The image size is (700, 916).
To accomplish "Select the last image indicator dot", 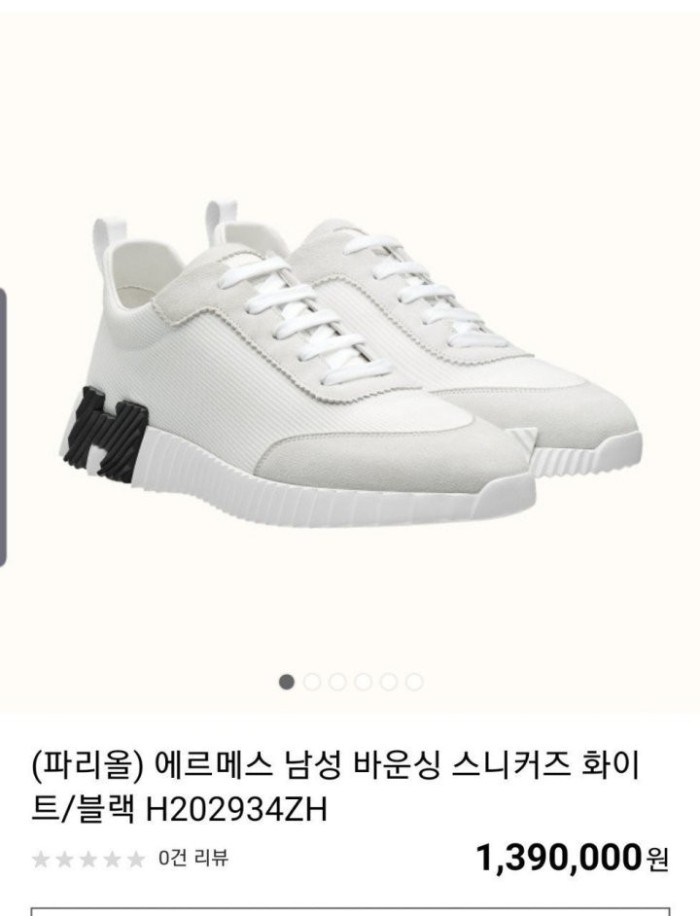I will [x=414, y=682].
